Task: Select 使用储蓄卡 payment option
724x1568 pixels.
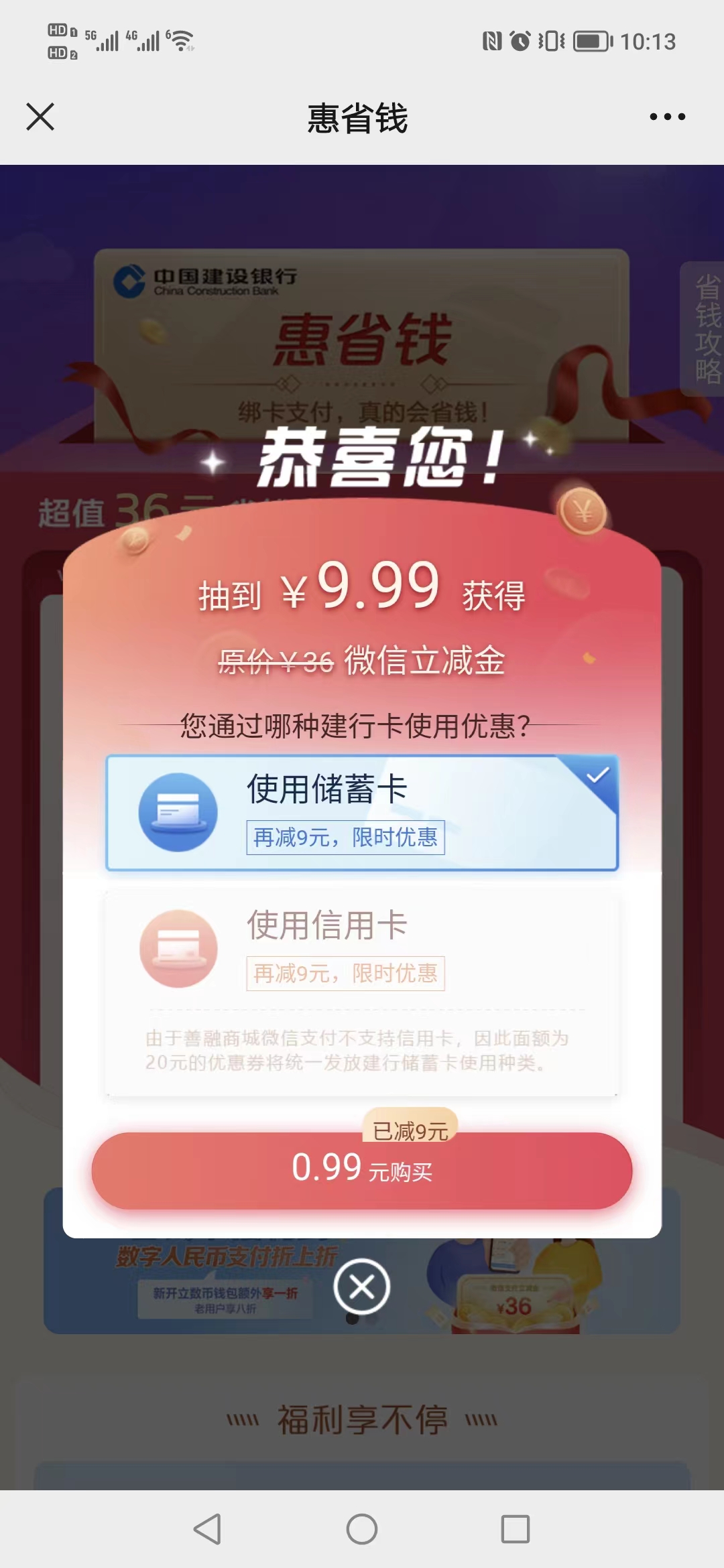Action: (361, 813)
